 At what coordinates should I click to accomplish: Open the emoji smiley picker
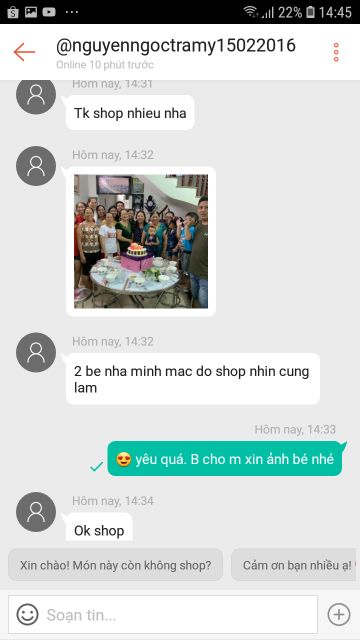27,615
